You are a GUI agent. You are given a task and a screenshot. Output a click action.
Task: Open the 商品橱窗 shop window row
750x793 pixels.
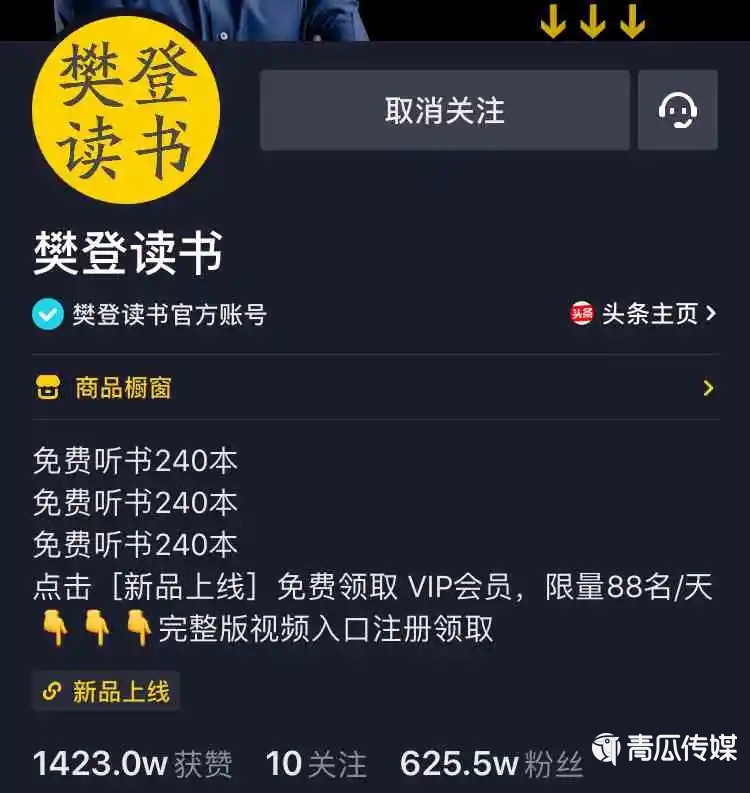click(x=375, y=387)
